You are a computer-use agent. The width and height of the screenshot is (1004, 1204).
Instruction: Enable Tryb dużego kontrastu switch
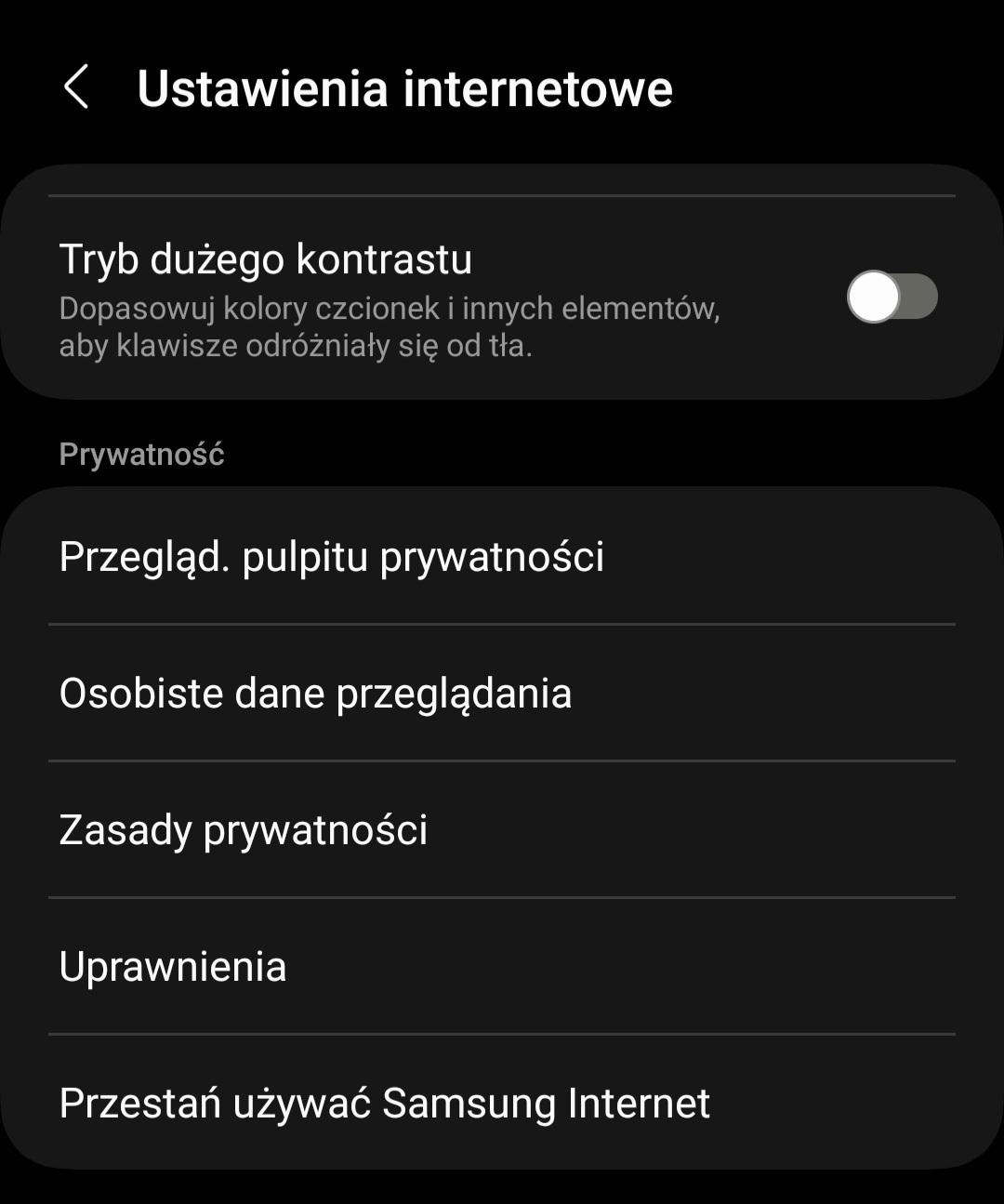[x=891, y=298]
